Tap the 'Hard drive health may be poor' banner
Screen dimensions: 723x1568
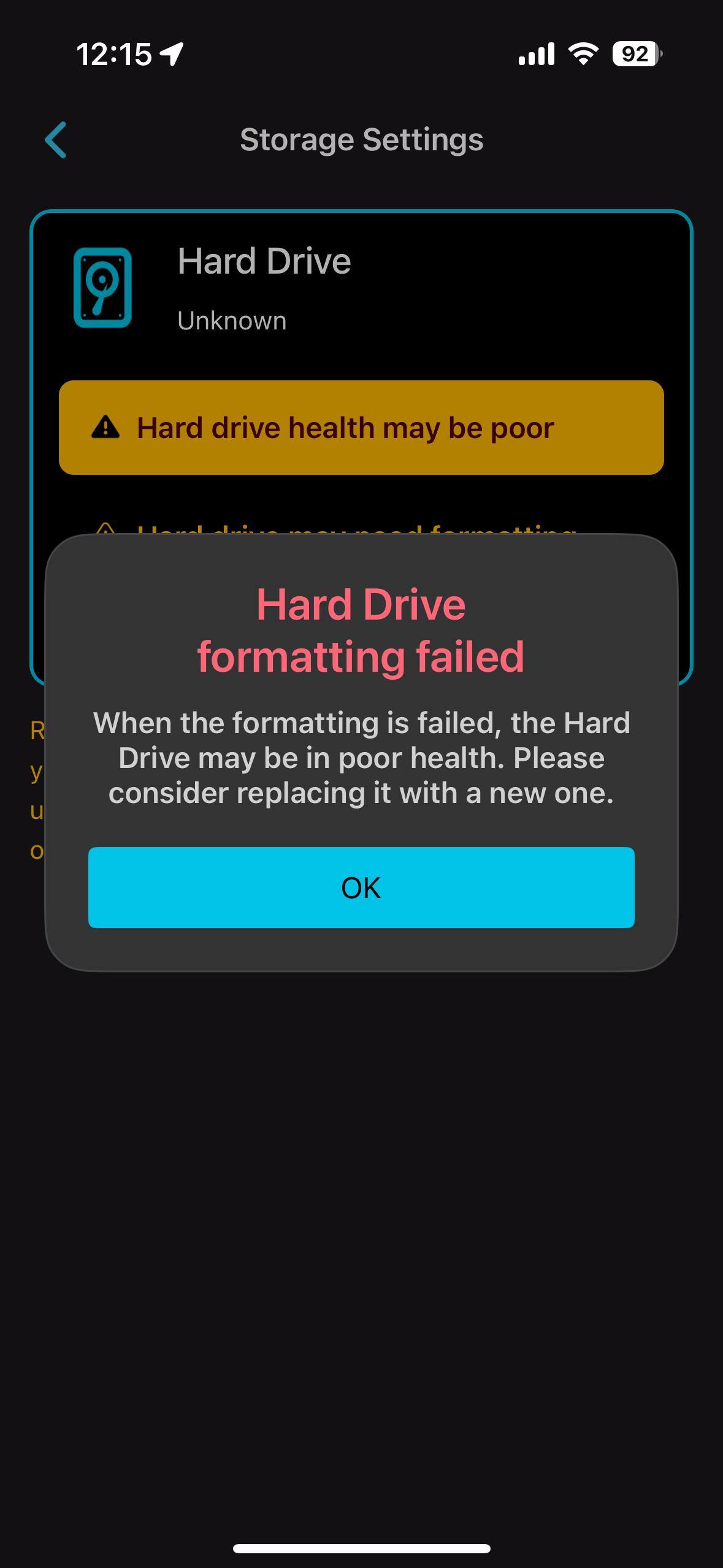click(x=362, y=428)
